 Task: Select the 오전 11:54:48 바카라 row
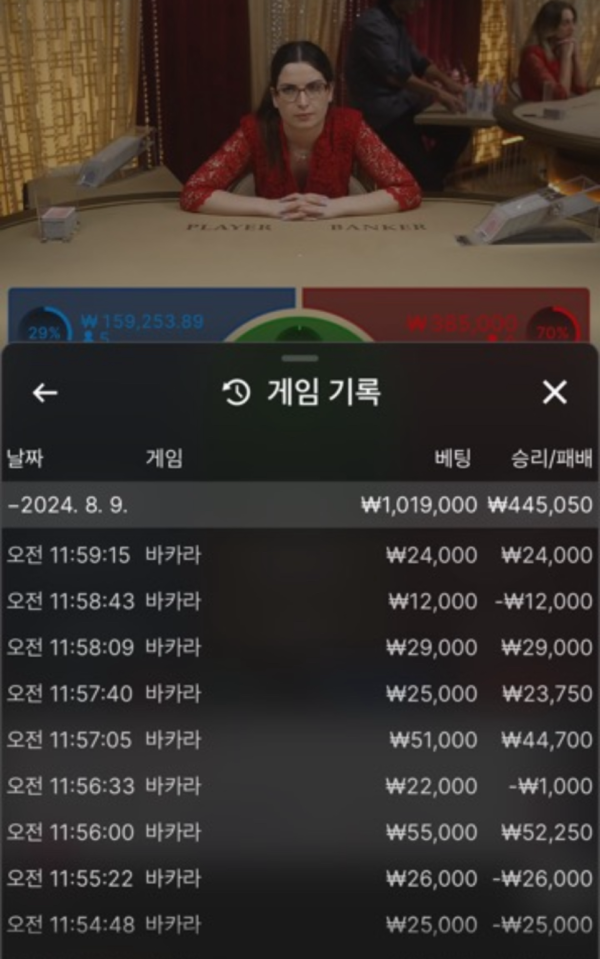point(300,924)
